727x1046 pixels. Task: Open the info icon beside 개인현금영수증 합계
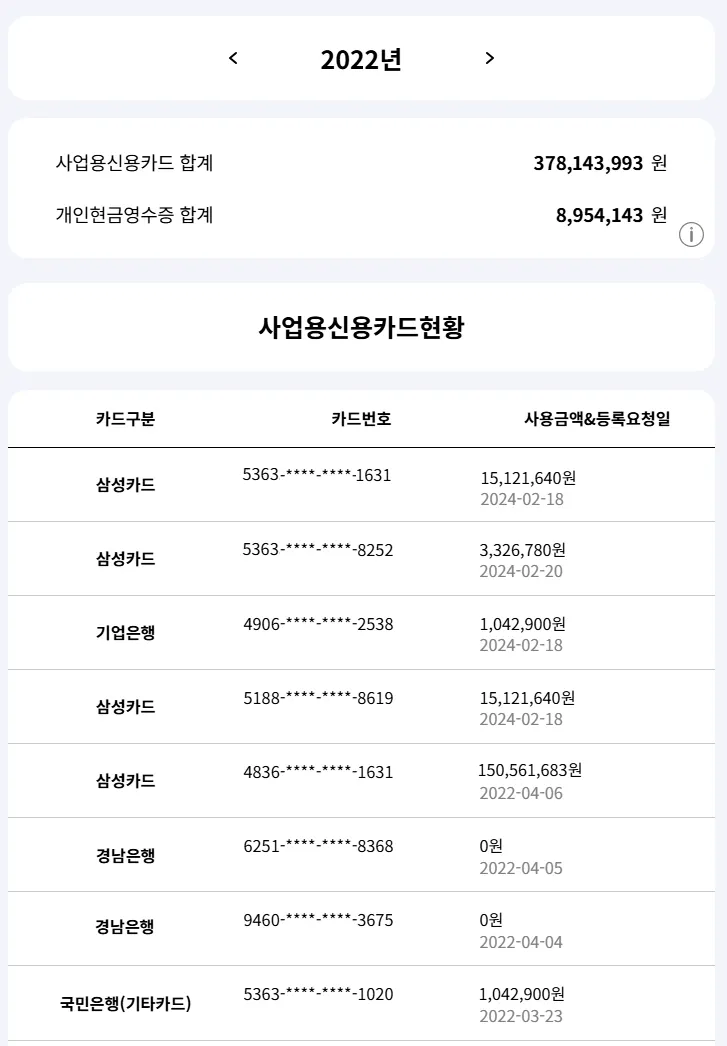tap(691, 235)
